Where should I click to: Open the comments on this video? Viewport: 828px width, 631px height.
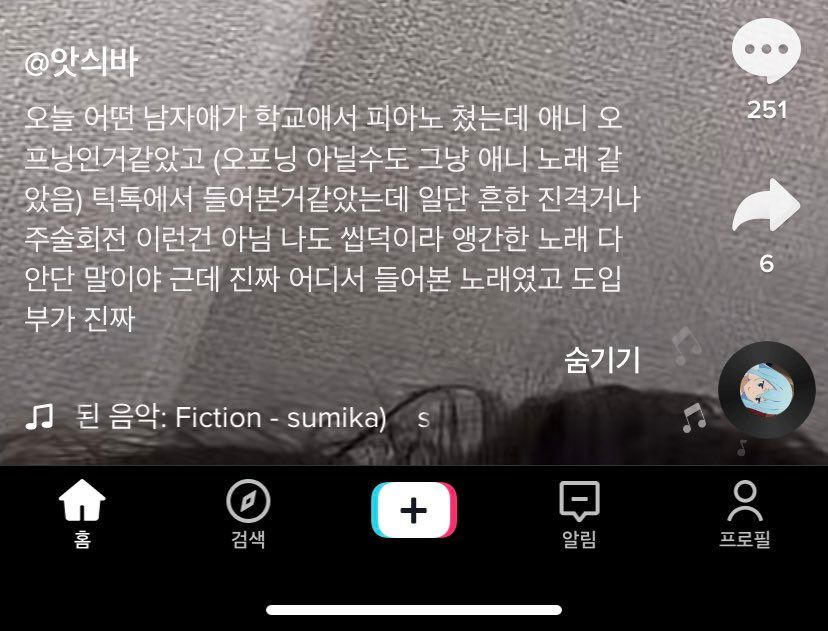[x=766, y=50]
